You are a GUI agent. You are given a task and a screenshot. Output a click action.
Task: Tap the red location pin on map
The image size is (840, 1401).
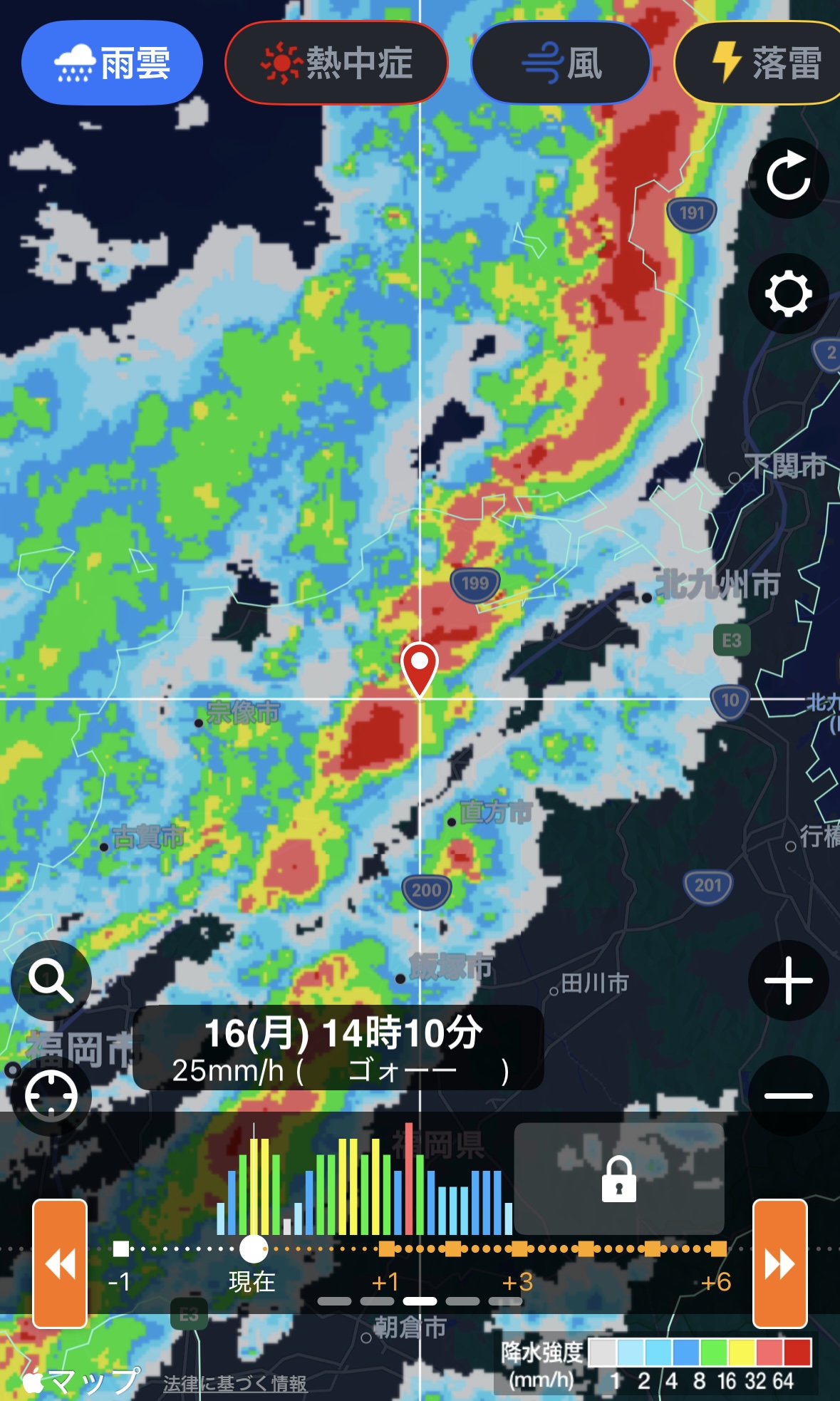[420, 666]
